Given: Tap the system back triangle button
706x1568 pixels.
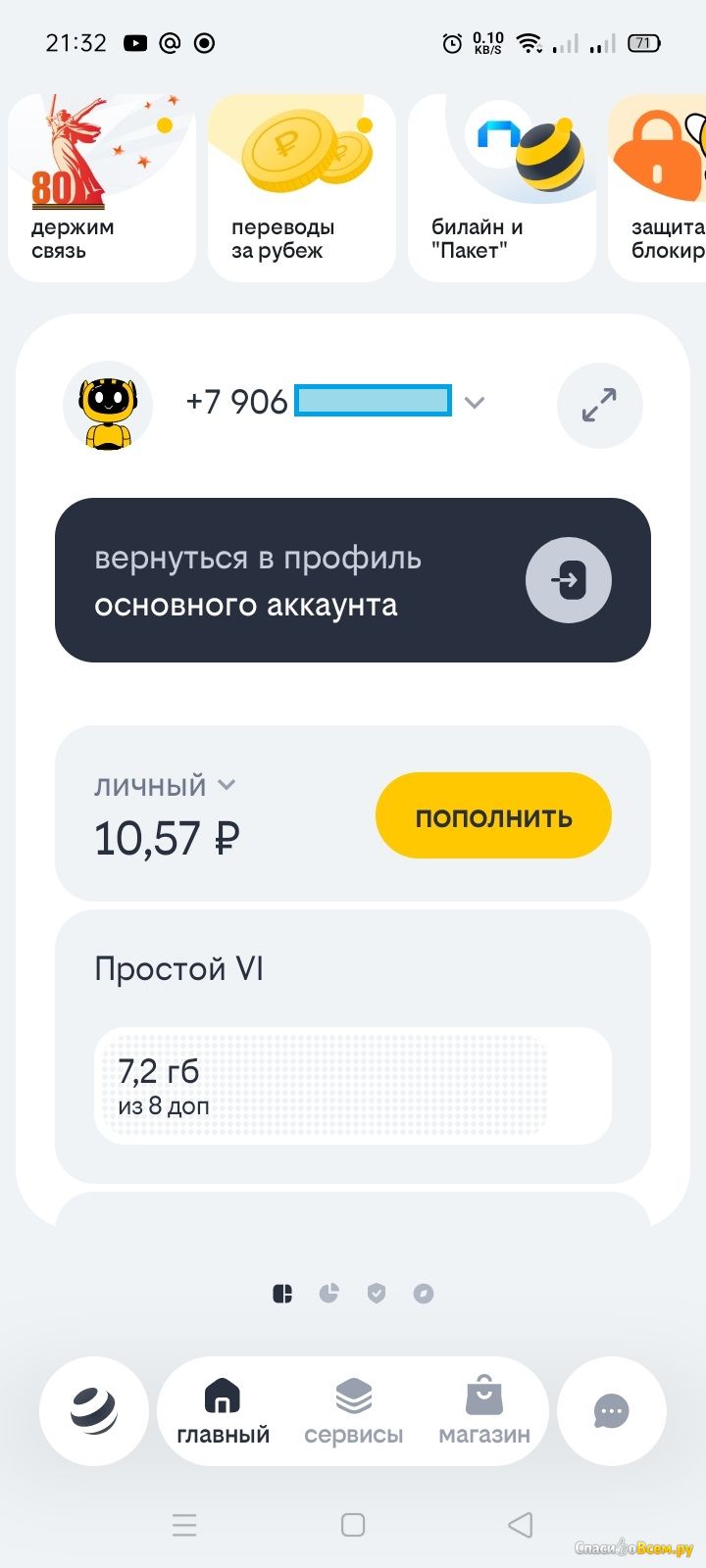Looking at the screenshot, I should tap(521, 1525).
